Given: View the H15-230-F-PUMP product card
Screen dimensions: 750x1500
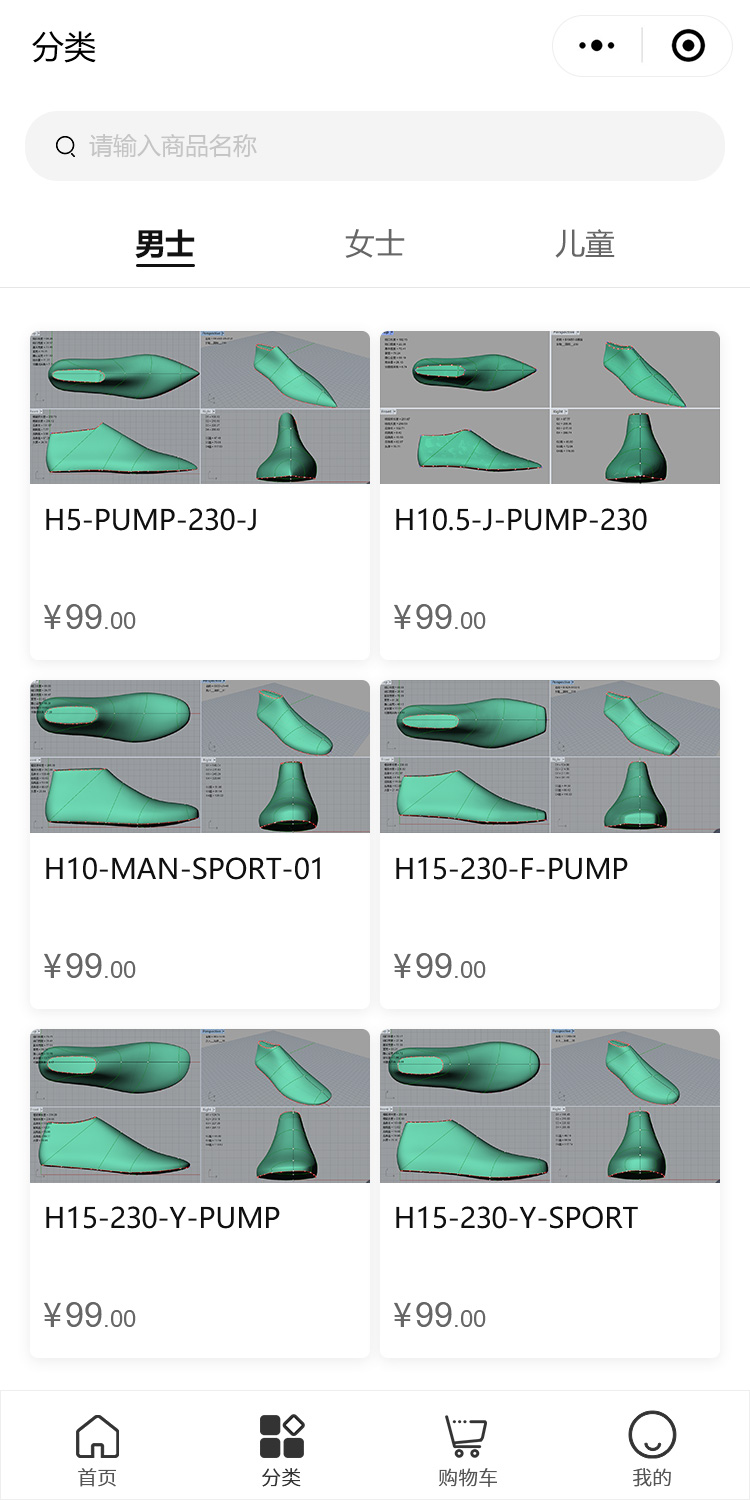Looking at the screenshot, I should click(550, 844).
